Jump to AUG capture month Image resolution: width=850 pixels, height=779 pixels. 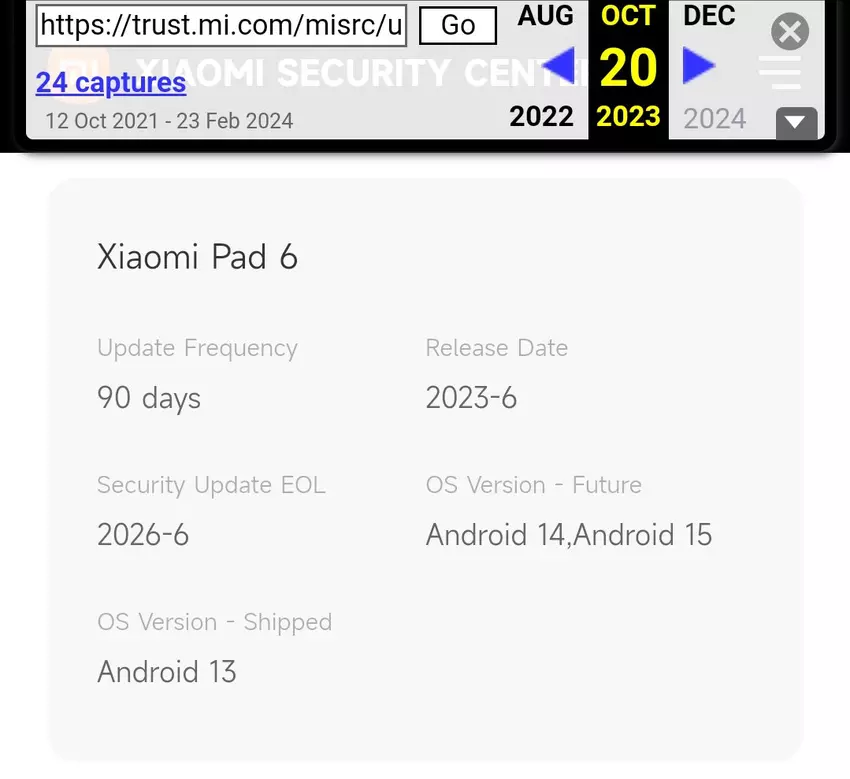click(x=545, y=16)
